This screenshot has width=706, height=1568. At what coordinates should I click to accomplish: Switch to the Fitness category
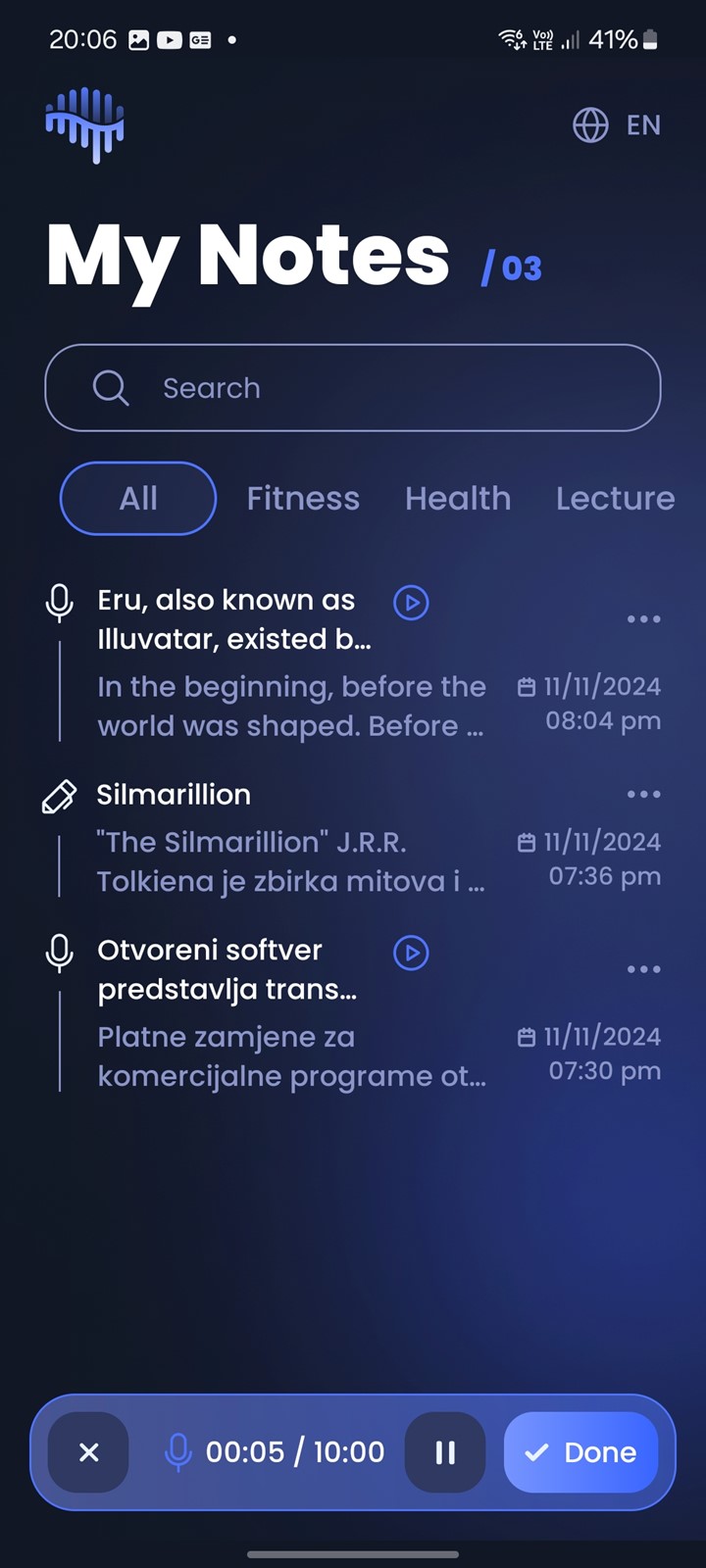(303, 498)
